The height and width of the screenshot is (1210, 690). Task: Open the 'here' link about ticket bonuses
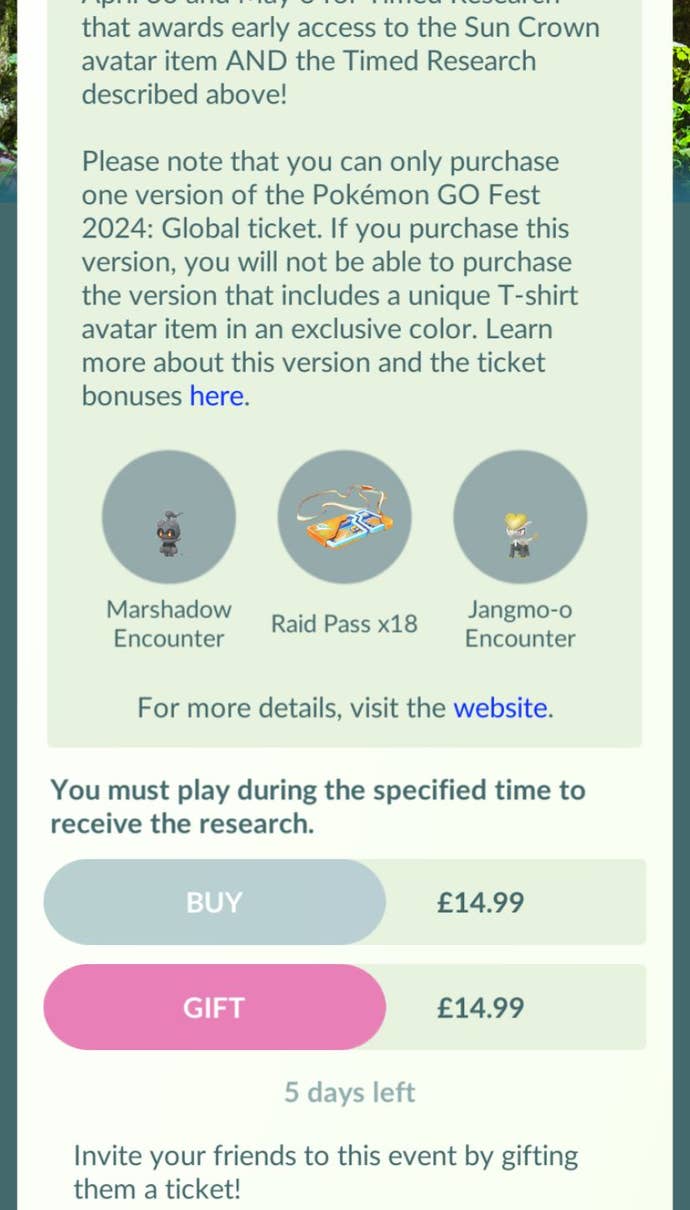(x=217, y=396)
